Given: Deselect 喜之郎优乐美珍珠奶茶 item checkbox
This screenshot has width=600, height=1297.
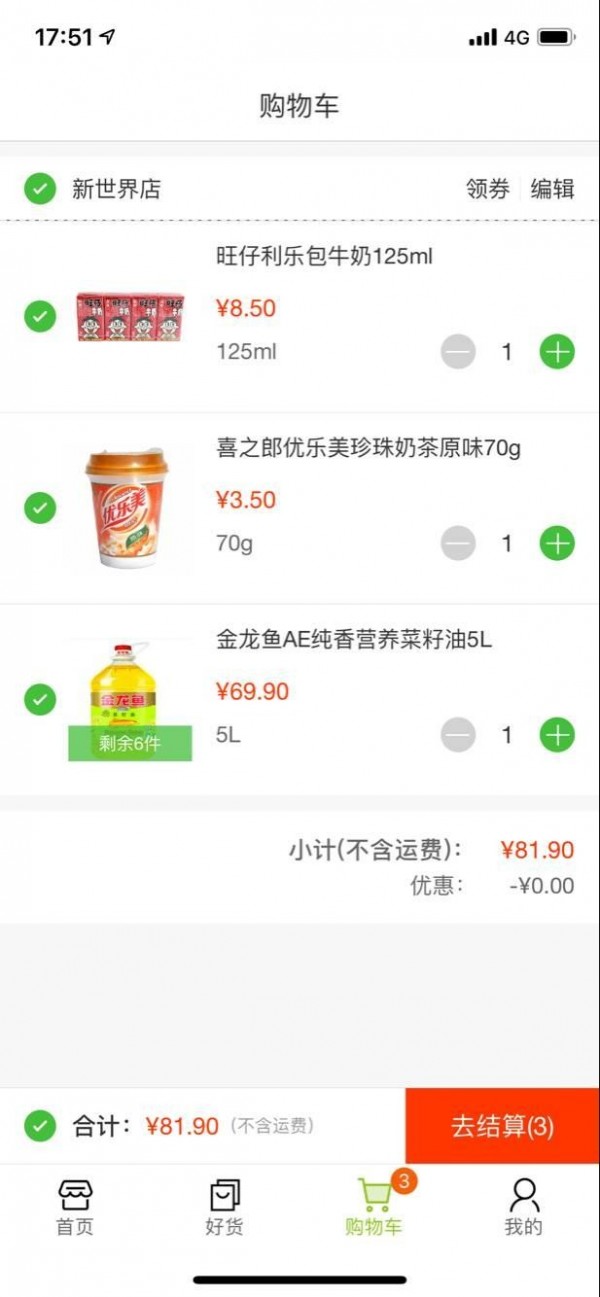Looking at the screenshot, I should pyautogui.click(x=40, y=508).
